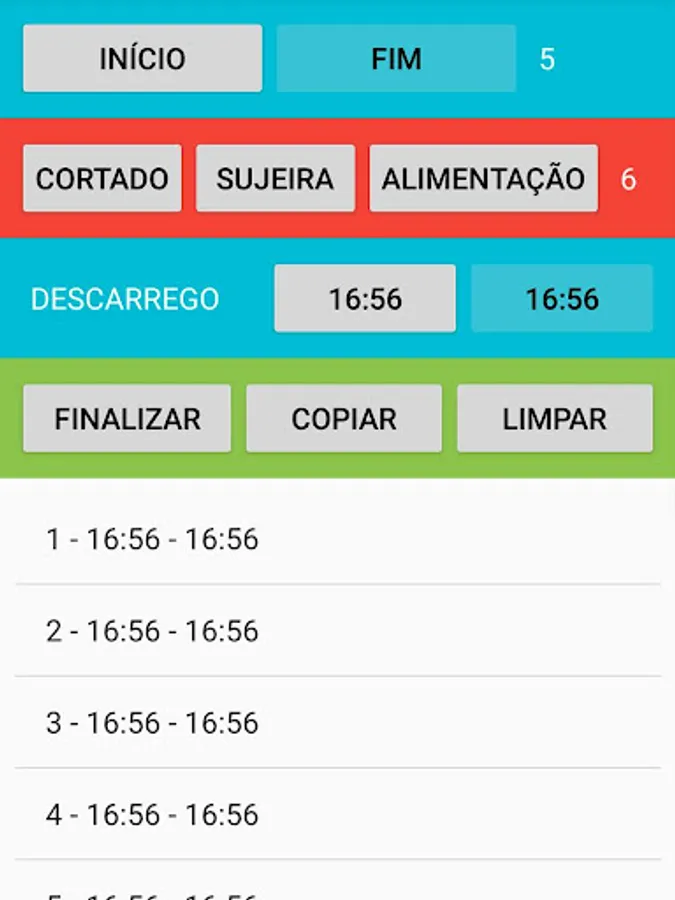Finish the session with FINALIZAR
The width and height of the screenshot is (675, 900).
tap(127, 419)
